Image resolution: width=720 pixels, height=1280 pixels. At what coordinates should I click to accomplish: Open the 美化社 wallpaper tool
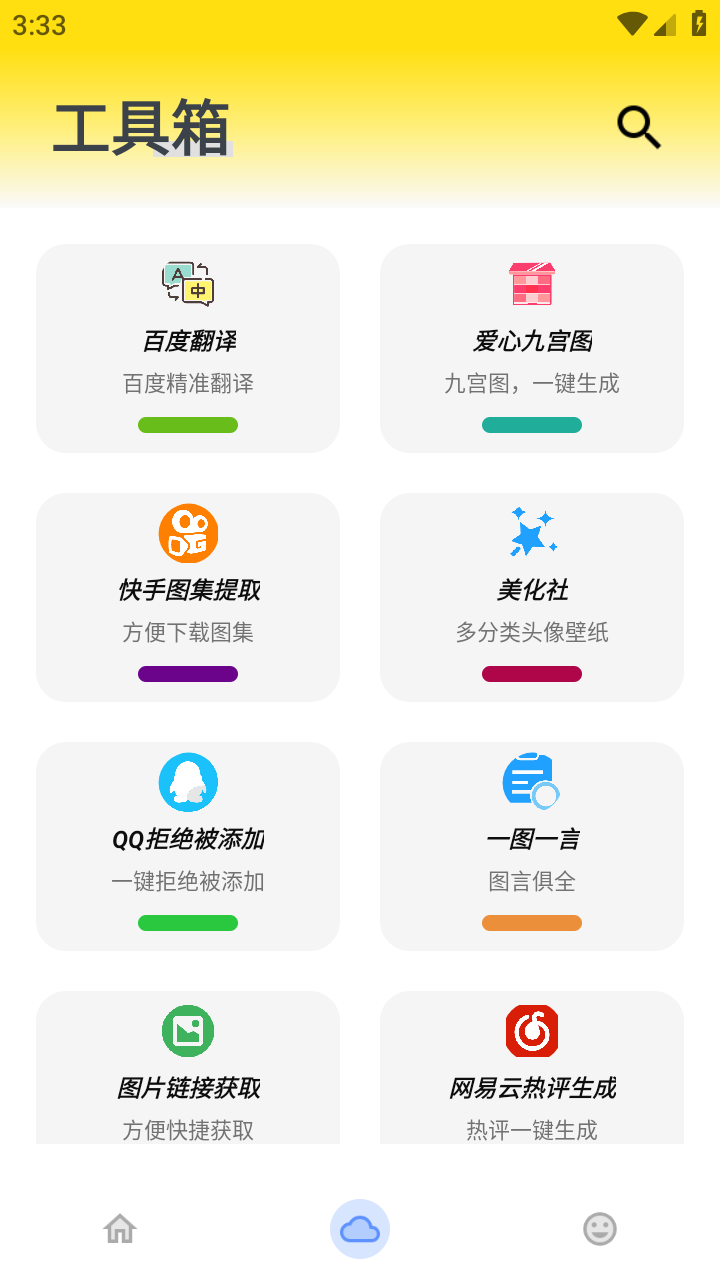click(x=532, y=597)
